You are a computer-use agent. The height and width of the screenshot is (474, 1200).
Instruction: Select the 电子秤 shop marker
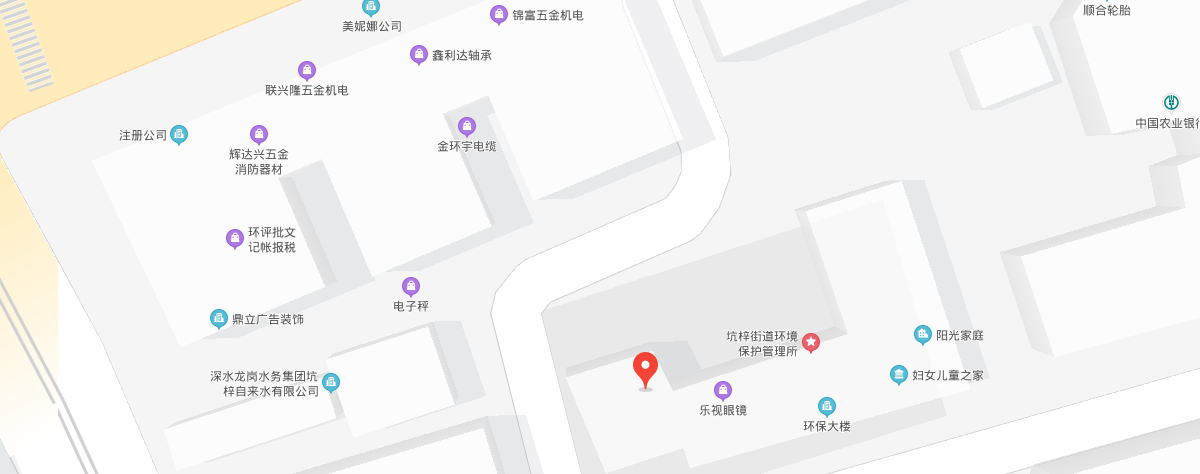(411, 286)
